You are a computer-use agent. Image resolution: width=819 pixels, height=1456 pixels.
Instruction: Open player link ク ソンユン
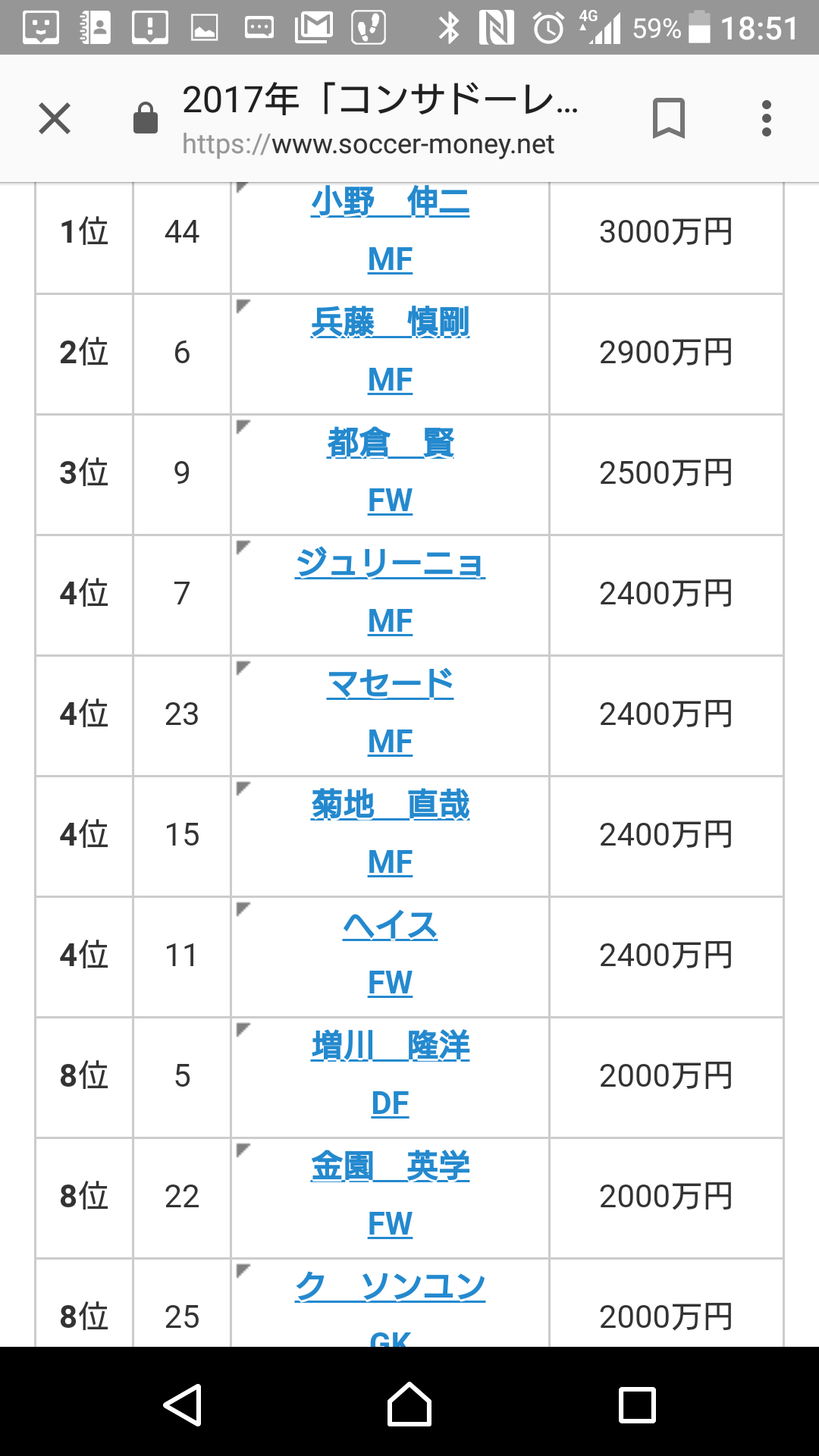tap(390, 1286)
